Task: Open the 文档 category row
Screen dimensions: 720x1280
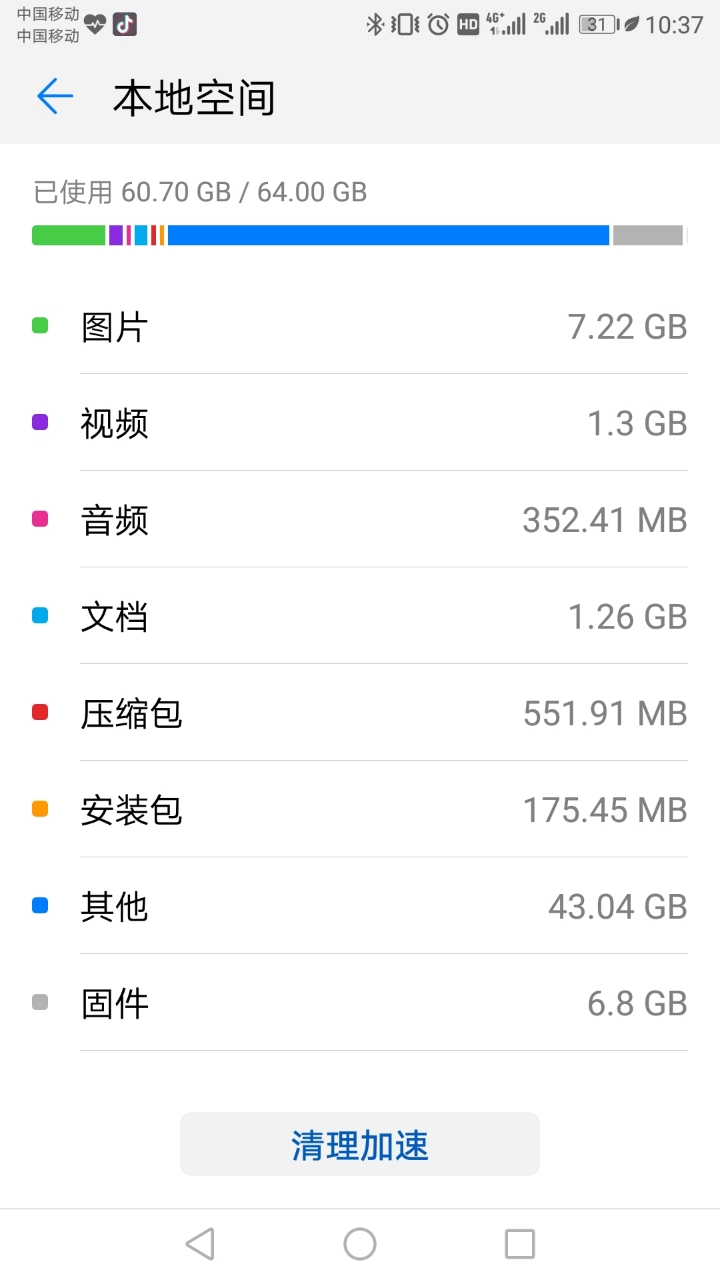Action: coord(360,617)
